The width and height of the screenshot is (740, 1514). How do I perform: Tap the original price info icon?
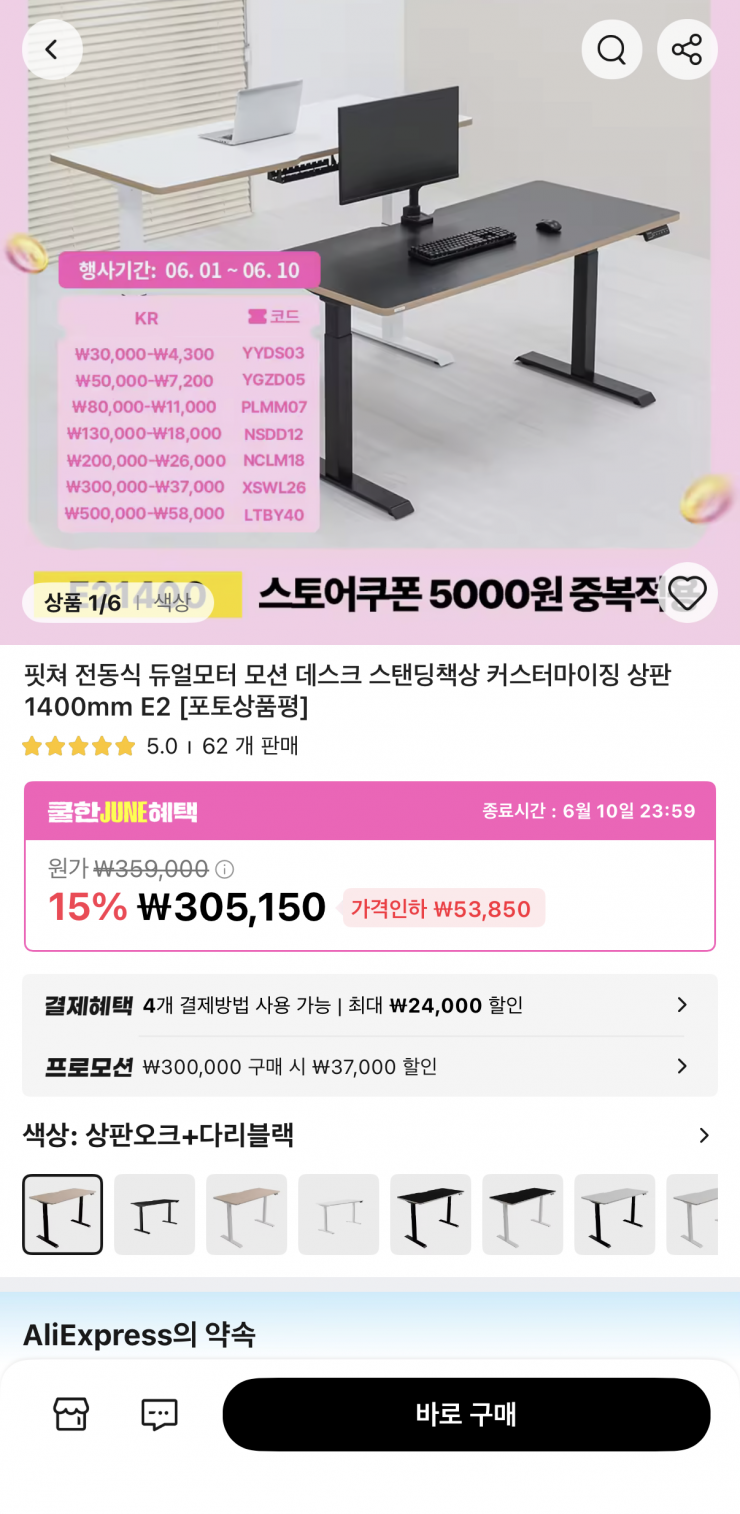[x=225, y=869]
